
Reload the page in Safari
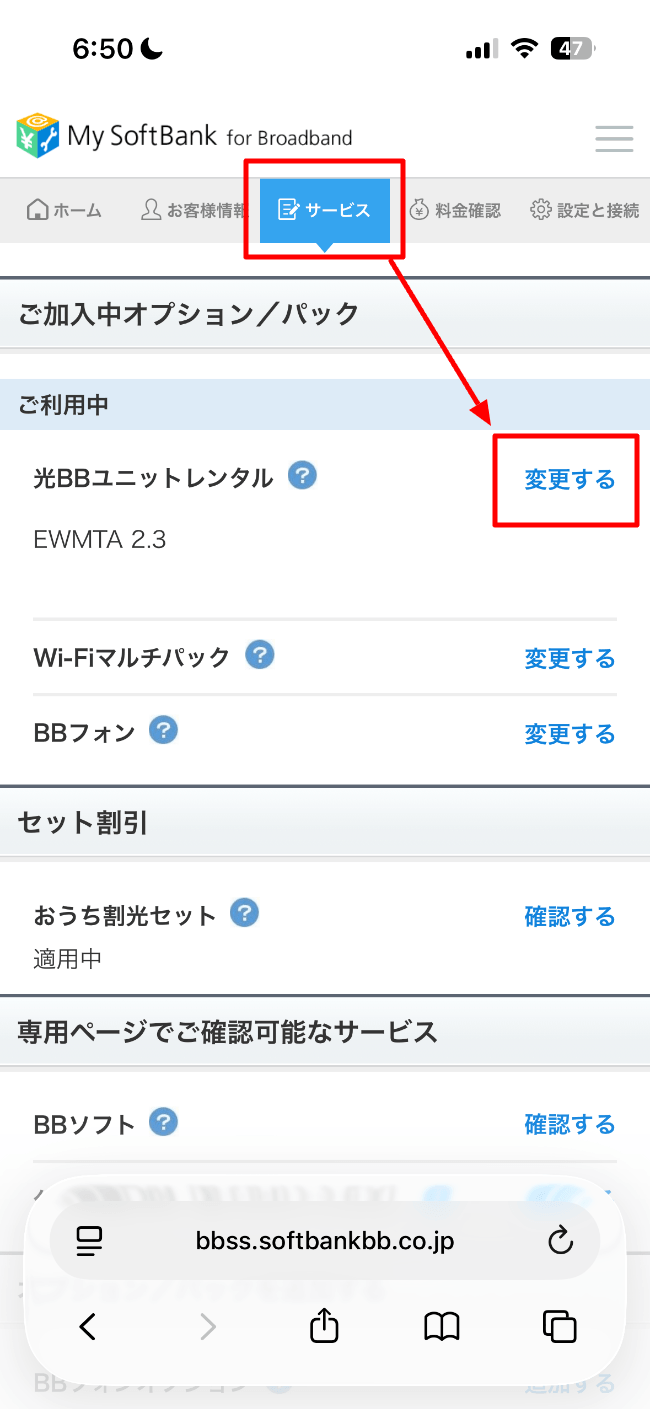pos(561,1241)
